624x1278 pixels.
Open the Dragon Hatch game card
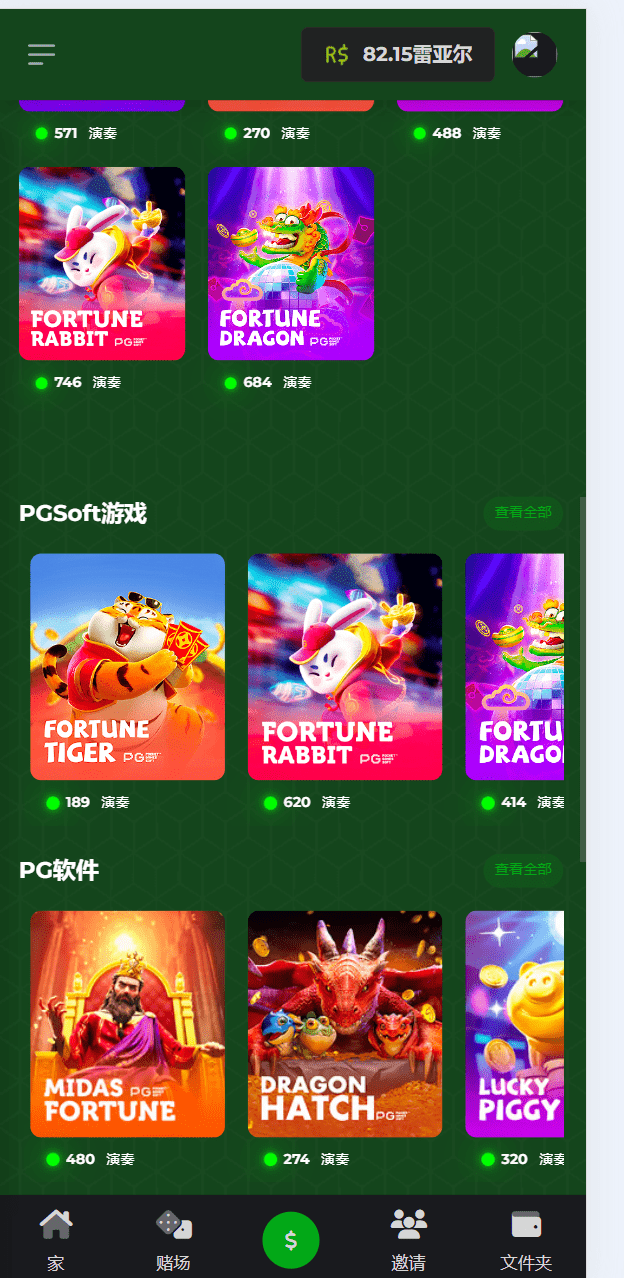[x=345, y=1024]
